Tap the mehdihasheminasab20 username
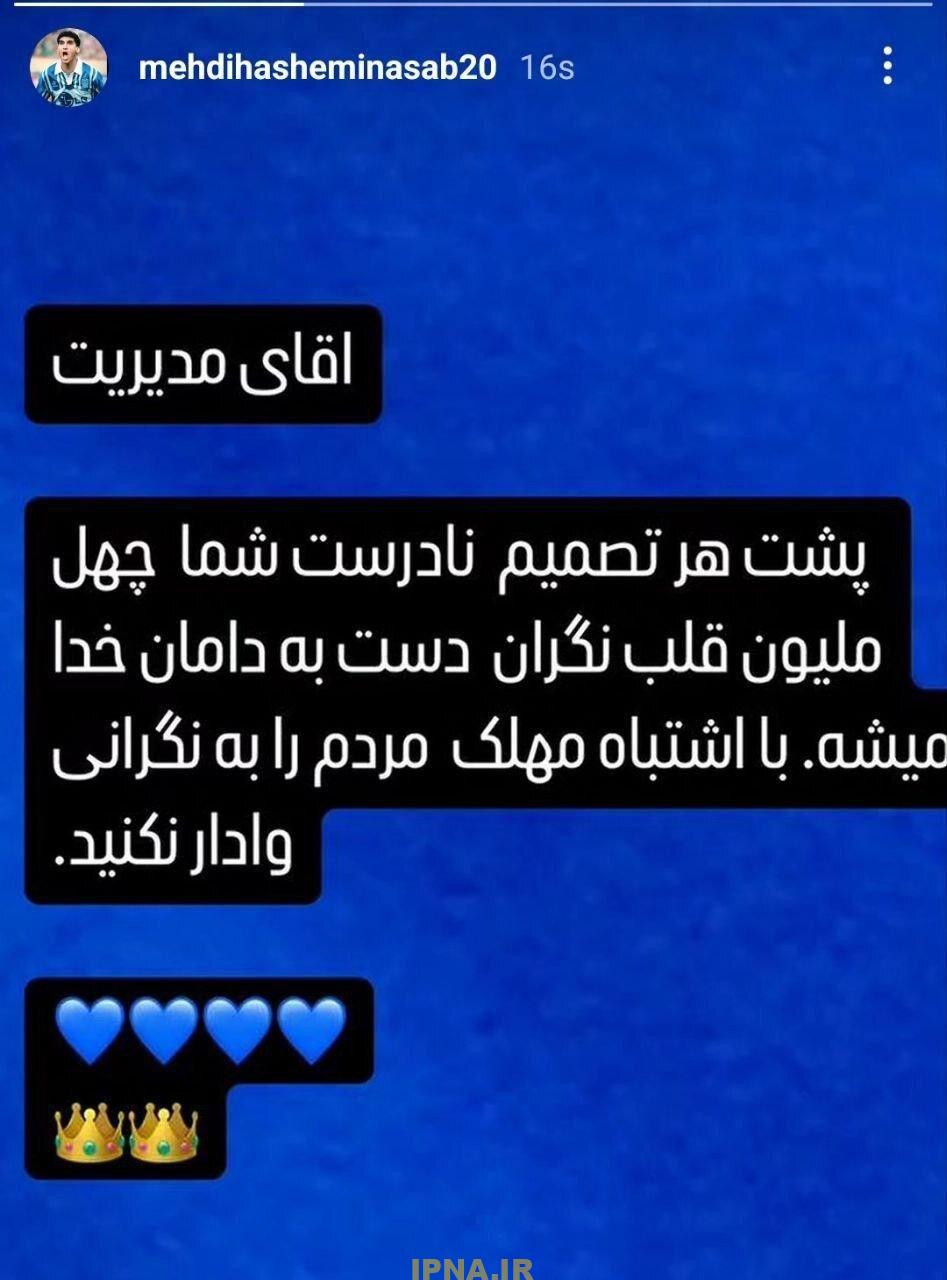 pyautogui.click(x=317, y=67)
